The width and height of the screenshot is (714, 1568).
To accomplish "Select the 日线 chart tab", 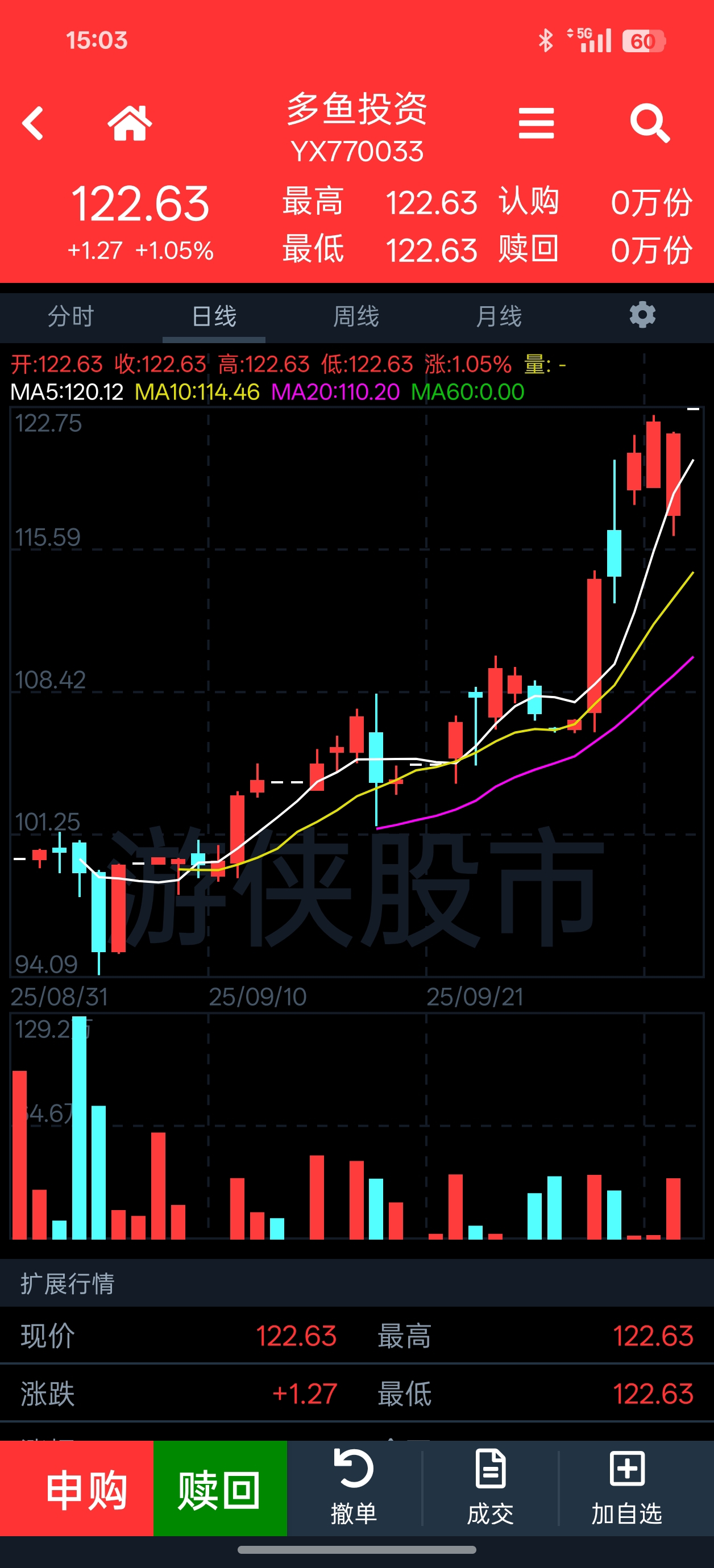I will coord(214,316).
